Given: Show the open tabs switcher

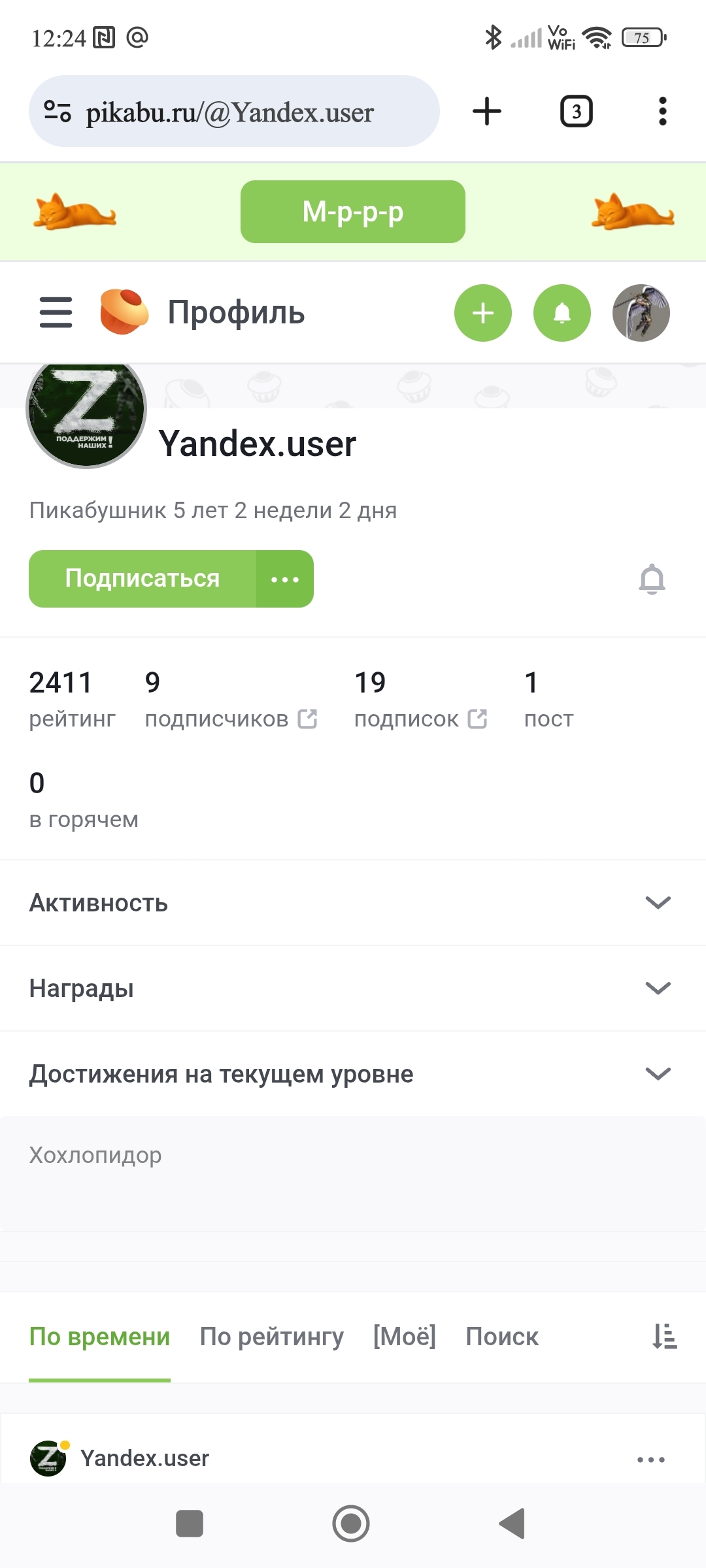Looking at the screenshot, I should 576,112.
